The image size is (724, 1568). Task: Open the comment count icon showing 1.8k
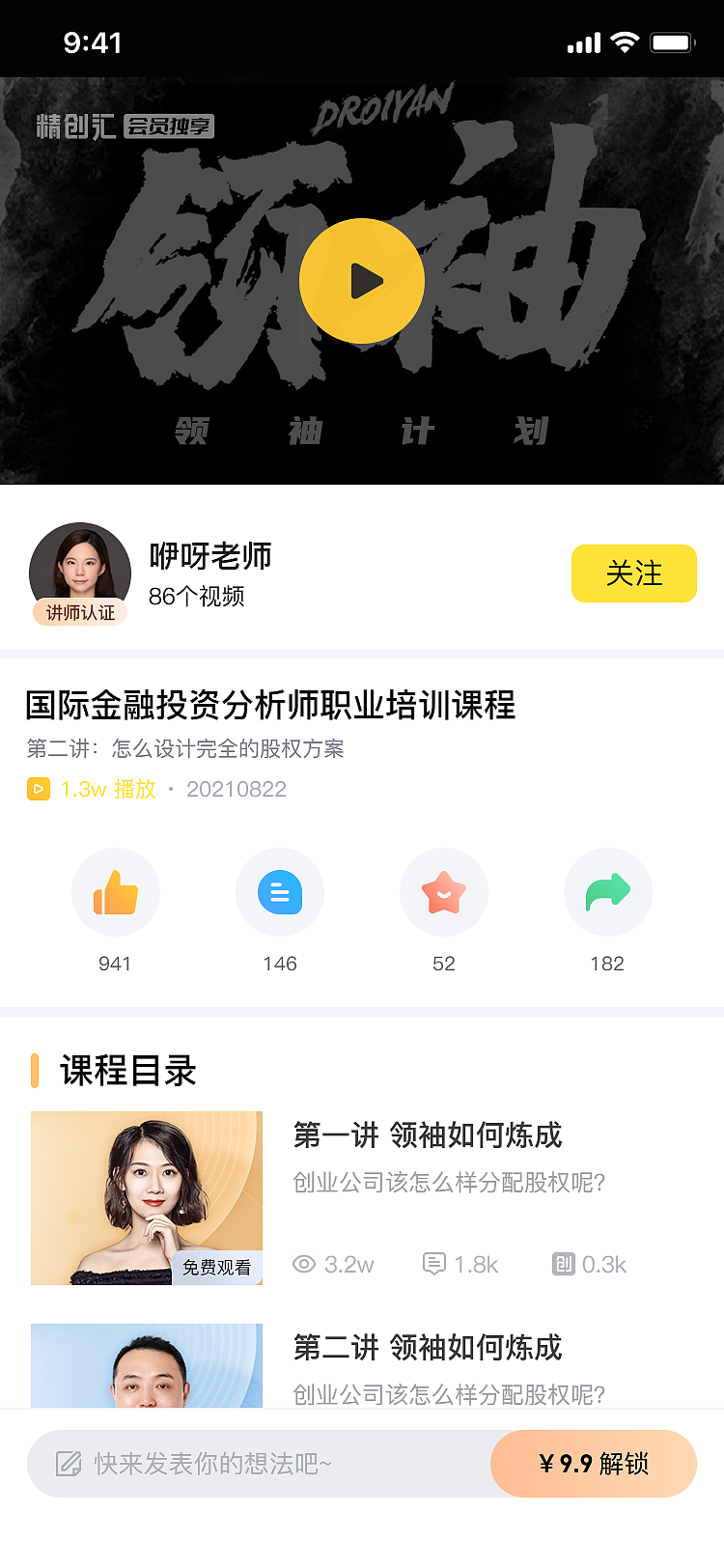point(433,1263)
